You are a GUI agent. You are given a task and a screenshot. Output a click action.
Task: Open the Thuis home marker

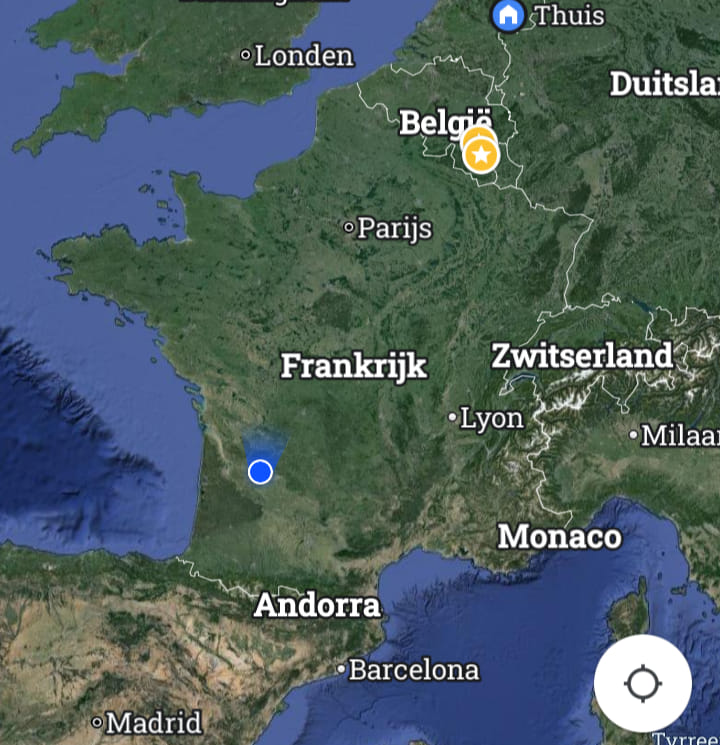coord(509,15)
